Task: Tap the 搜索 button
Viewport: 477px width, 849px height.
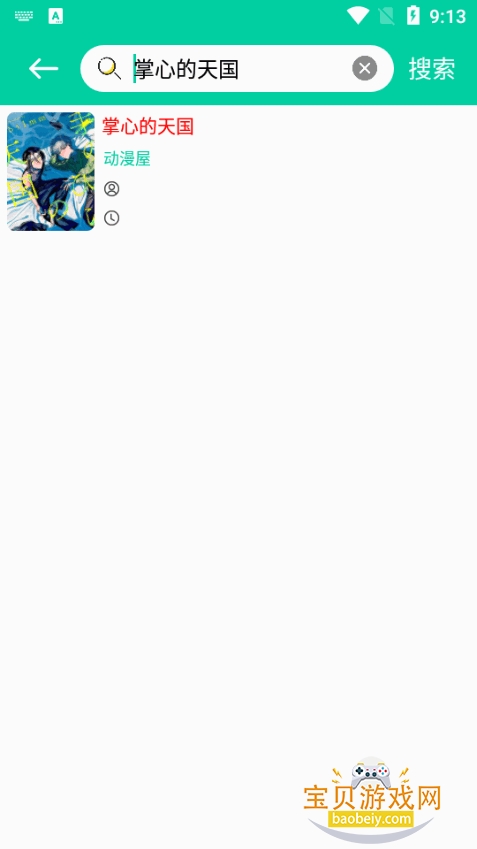Action: tap(432, 69)
